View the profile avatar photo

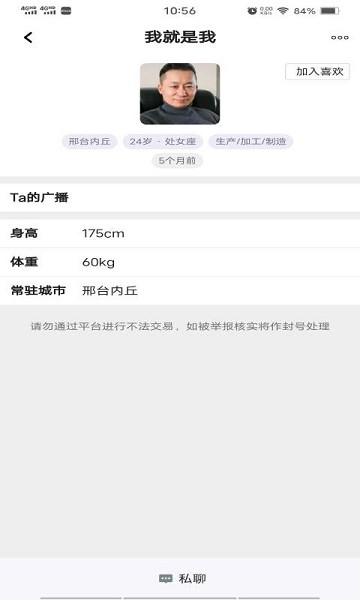click(x=180, y=94)
